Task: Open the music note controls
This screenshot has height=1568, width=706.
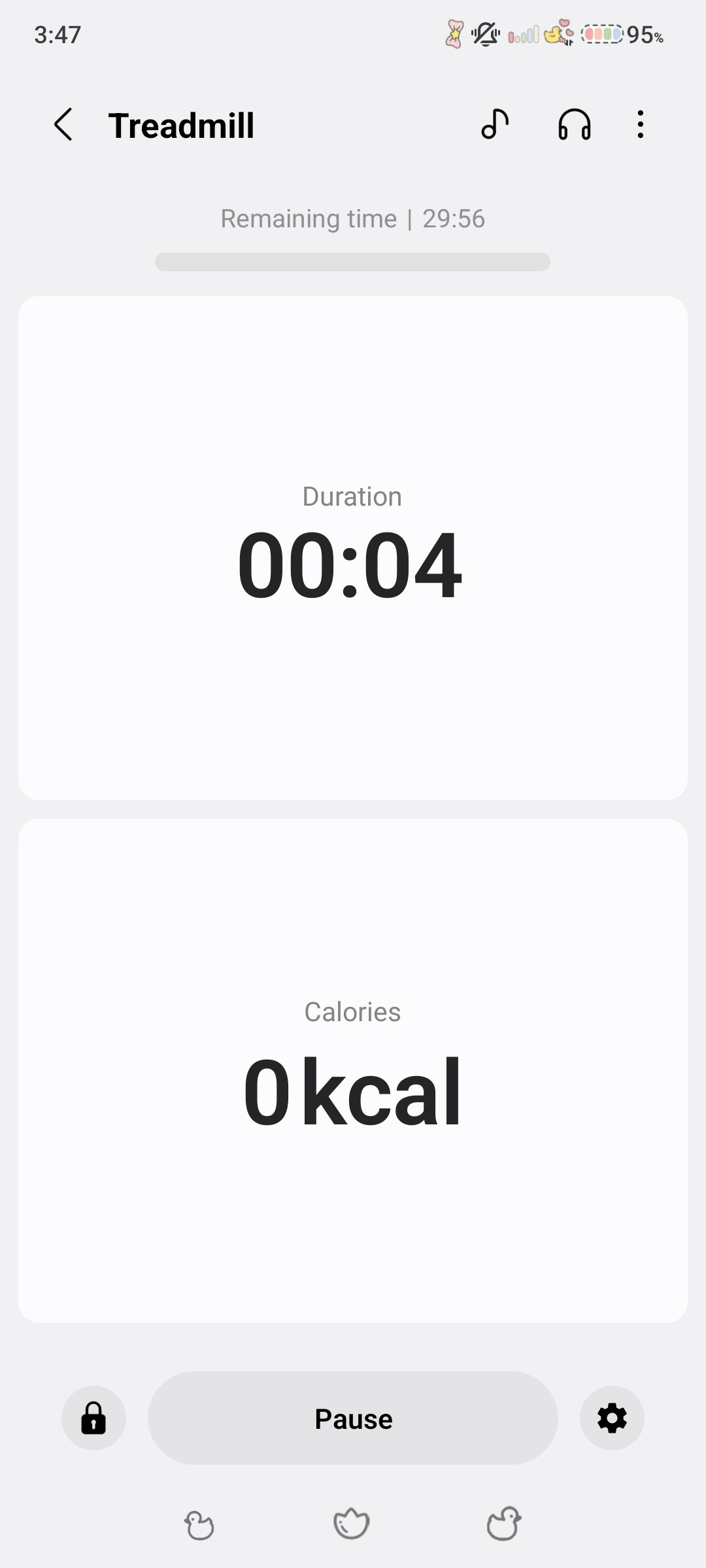Action: 495,124
